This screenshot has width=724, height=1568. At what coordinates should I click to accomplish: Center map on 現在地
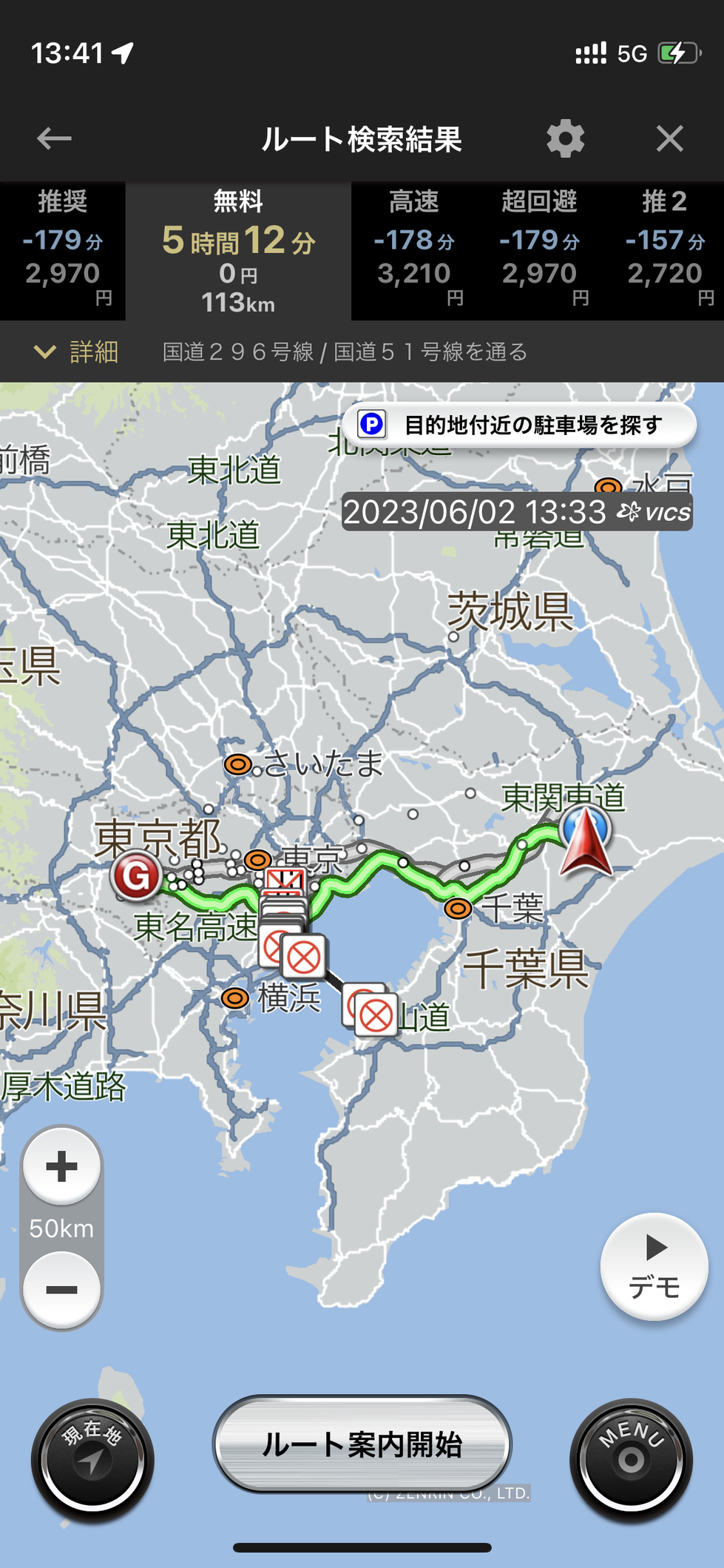click(92, 1460)
